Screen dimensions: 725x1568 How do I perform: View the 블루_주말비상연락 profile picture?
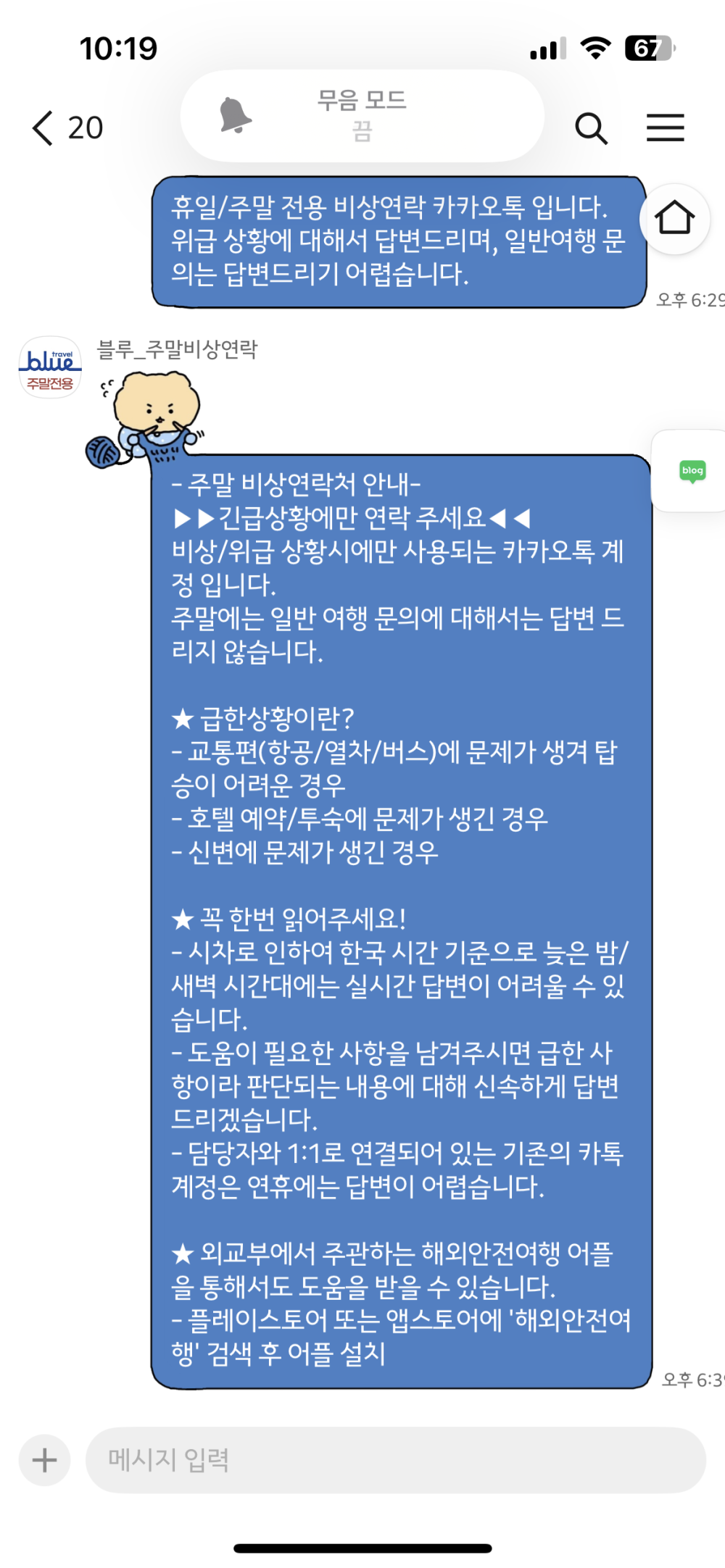(50, 367)
